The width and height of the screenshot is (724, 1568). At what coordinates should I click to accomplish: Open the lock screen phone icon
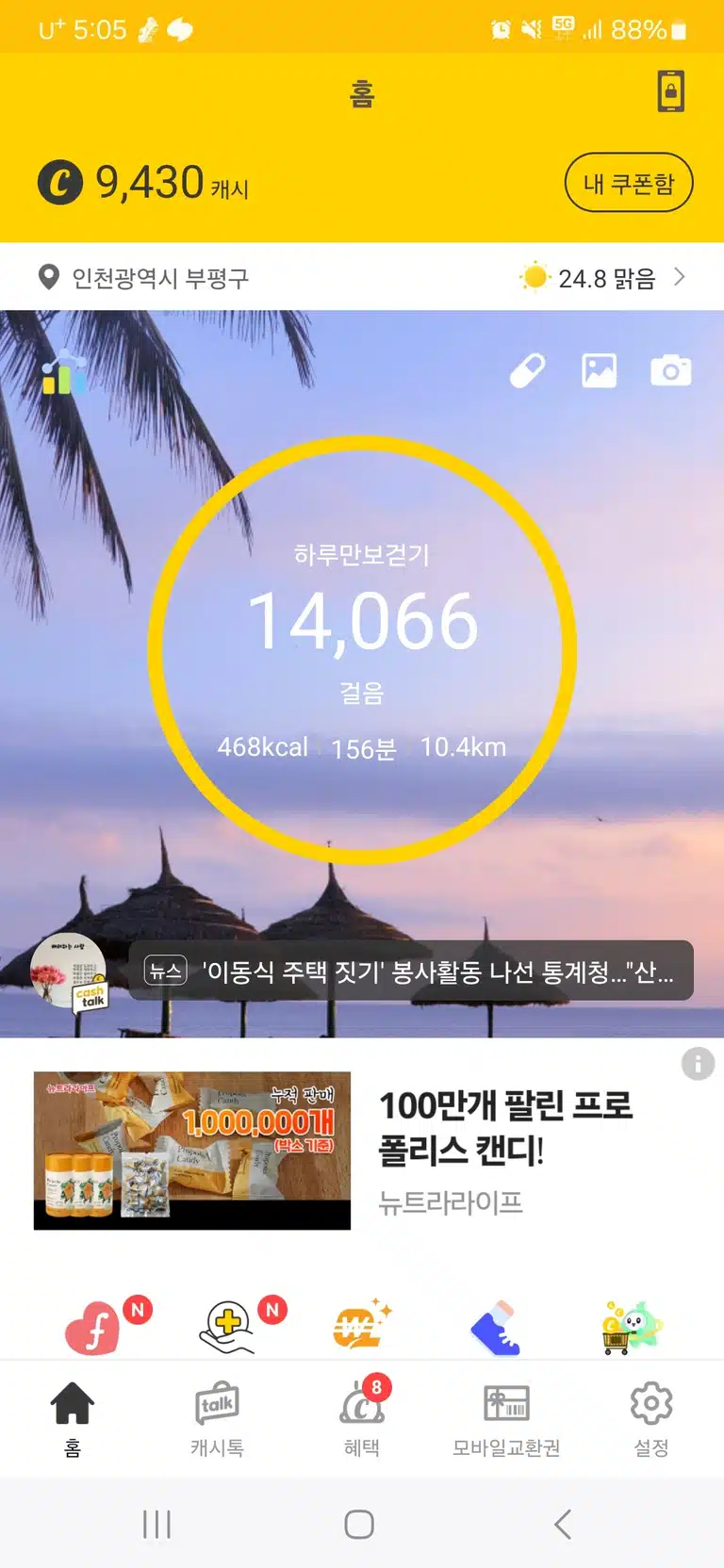pyautogui.click(x=670, y=91)
